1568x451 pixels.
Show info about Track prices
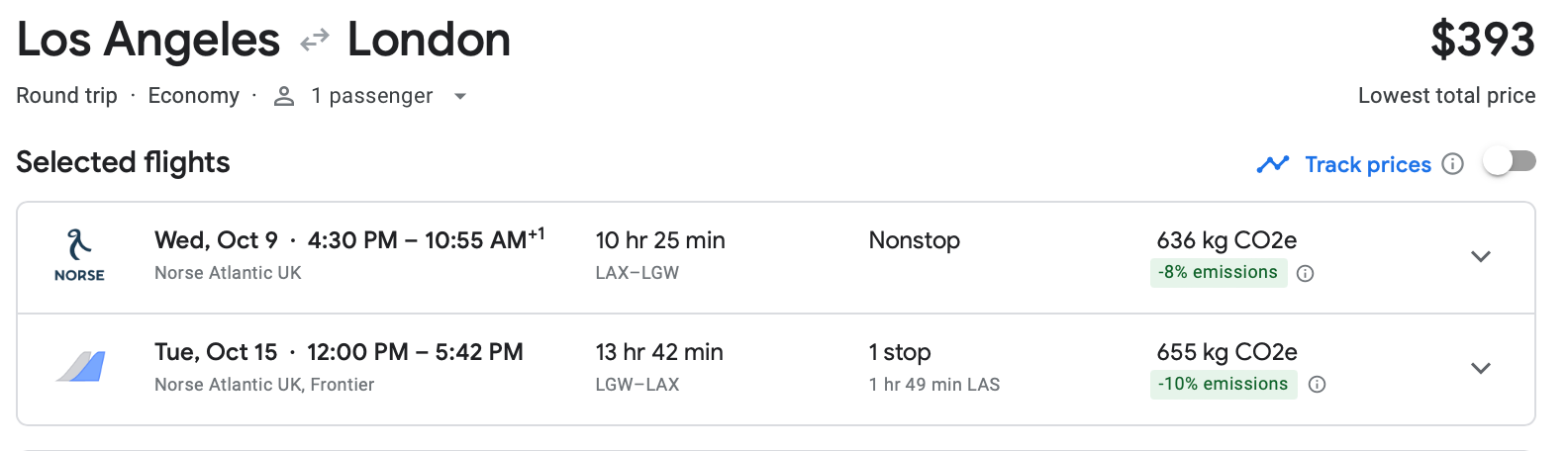1452,164
